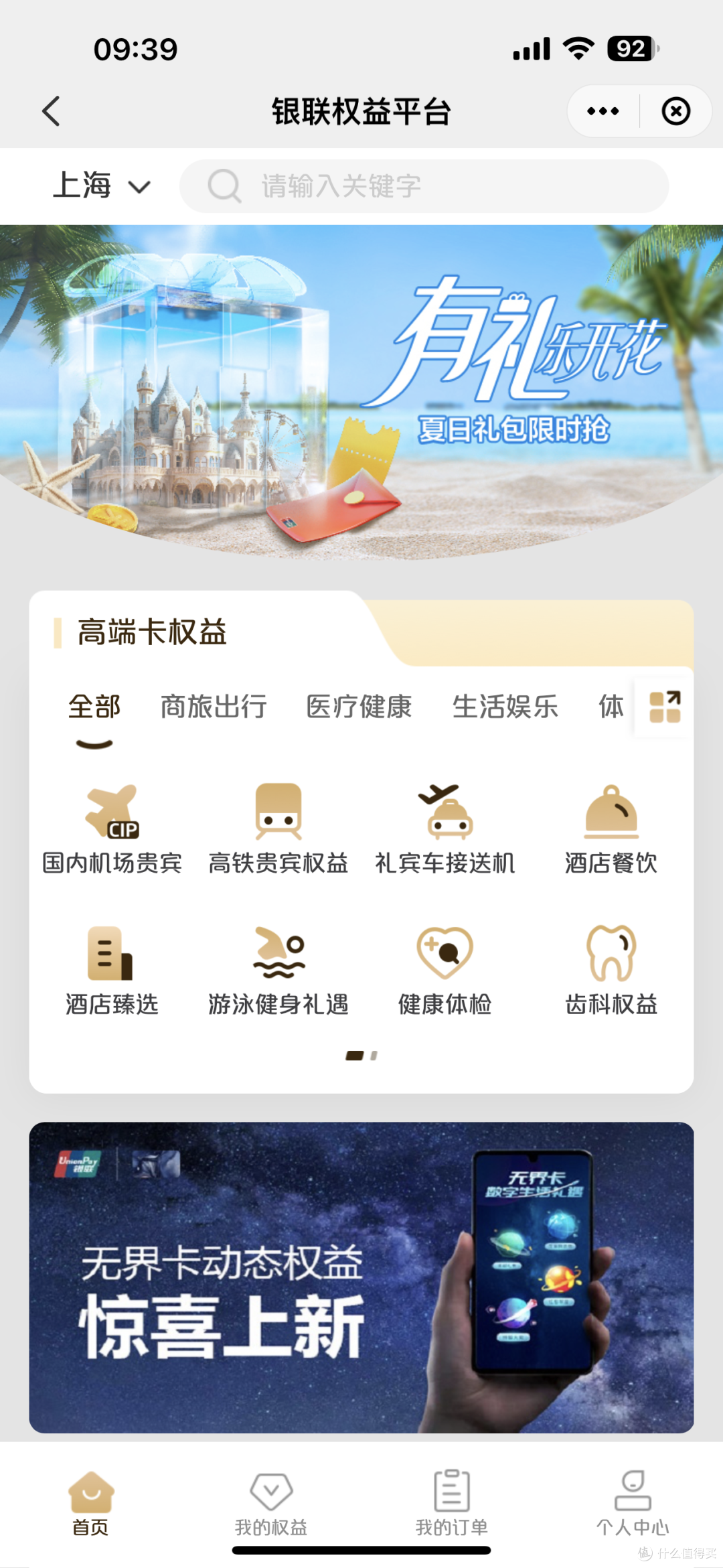The height and width of the screenshot is (1568, 723).
Task: Tap the keyword search field
Action: [424, 186]
